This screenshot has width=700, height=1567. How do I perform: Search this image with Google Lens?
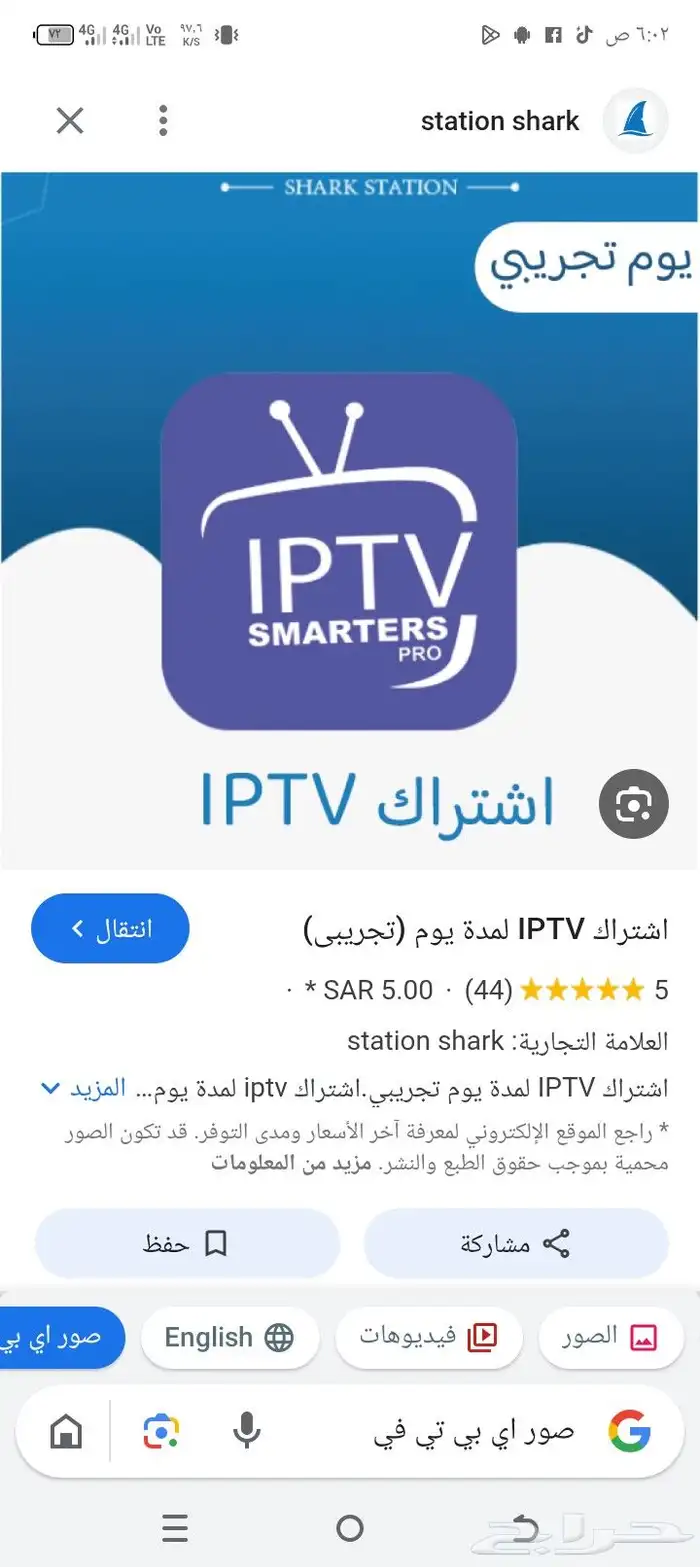click(x=633, y=804)
